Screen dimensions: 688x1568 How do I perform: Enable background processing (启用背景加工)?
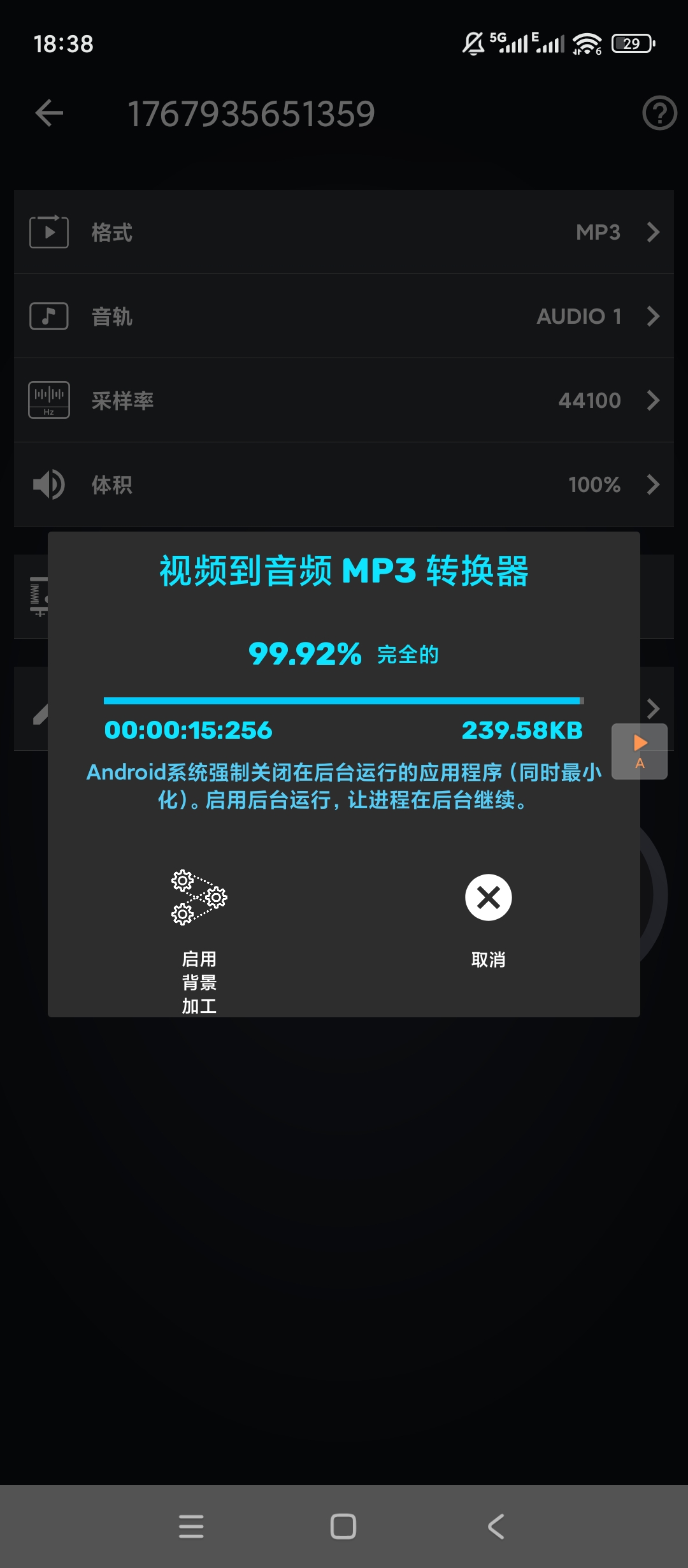199,940
